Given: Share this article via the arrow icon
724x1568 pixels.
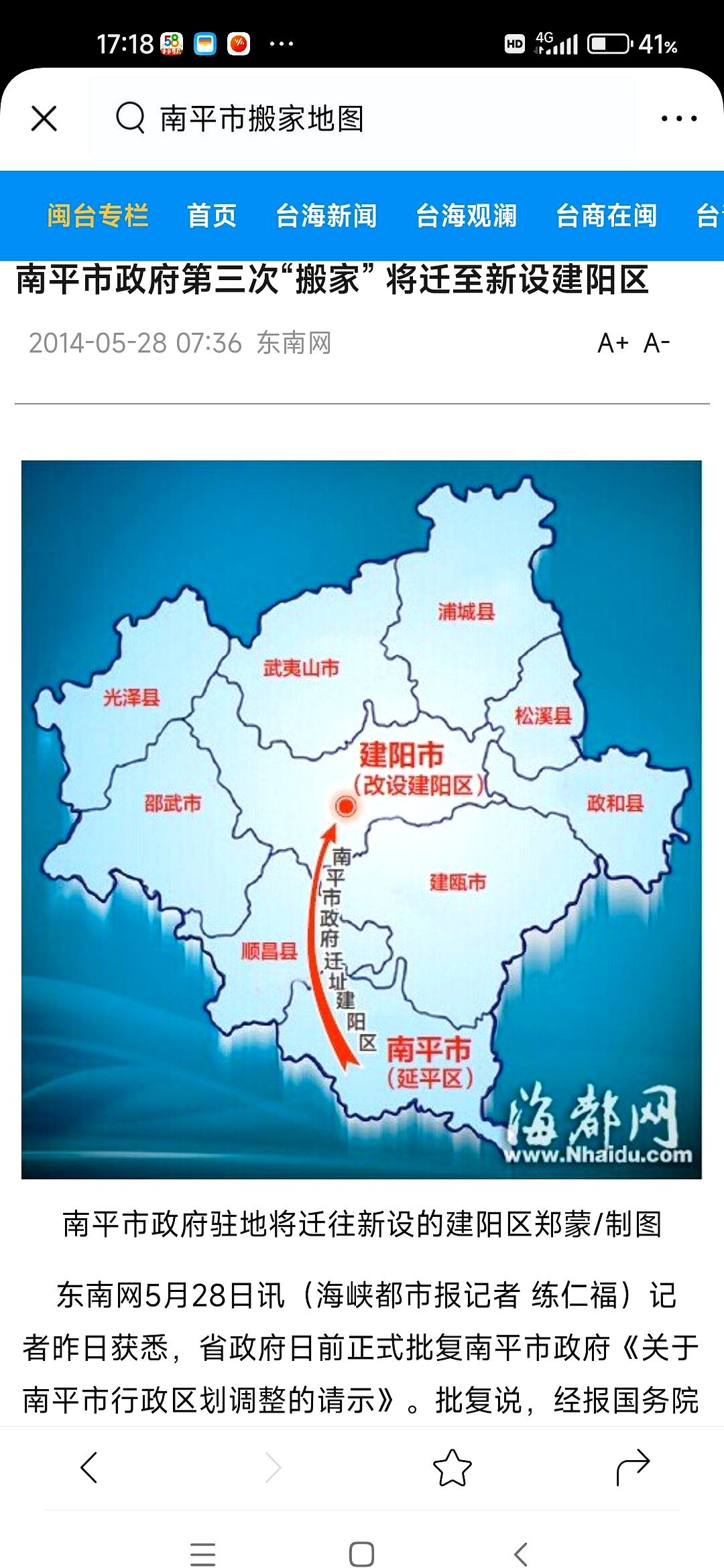Looking at the screenshot, I should (633, 1467).
